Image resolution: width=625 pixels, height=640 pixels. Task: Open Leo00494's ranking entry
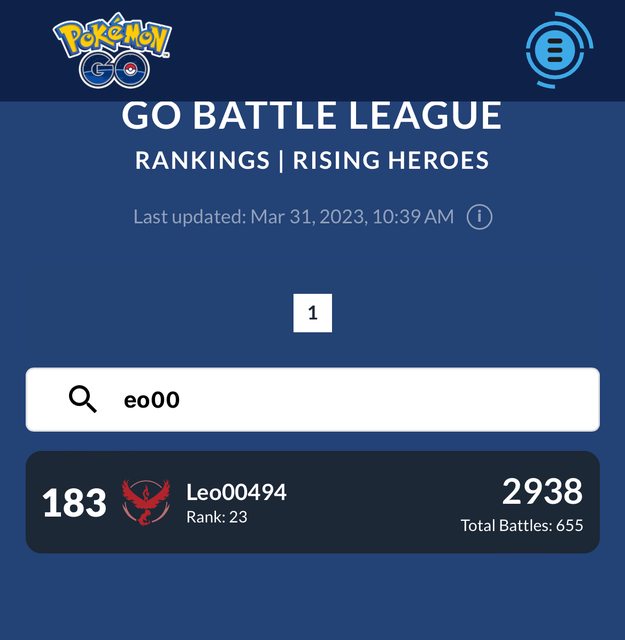click(x=312, y=502)
